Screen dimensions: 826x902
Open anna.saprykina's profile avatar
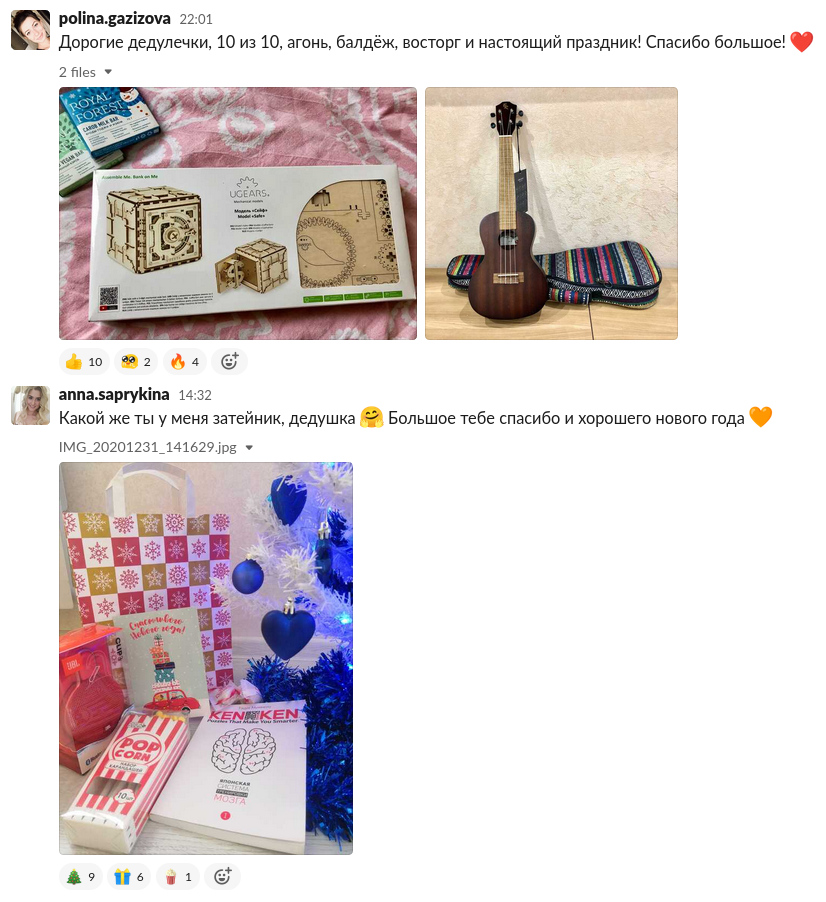pos(30,405)
